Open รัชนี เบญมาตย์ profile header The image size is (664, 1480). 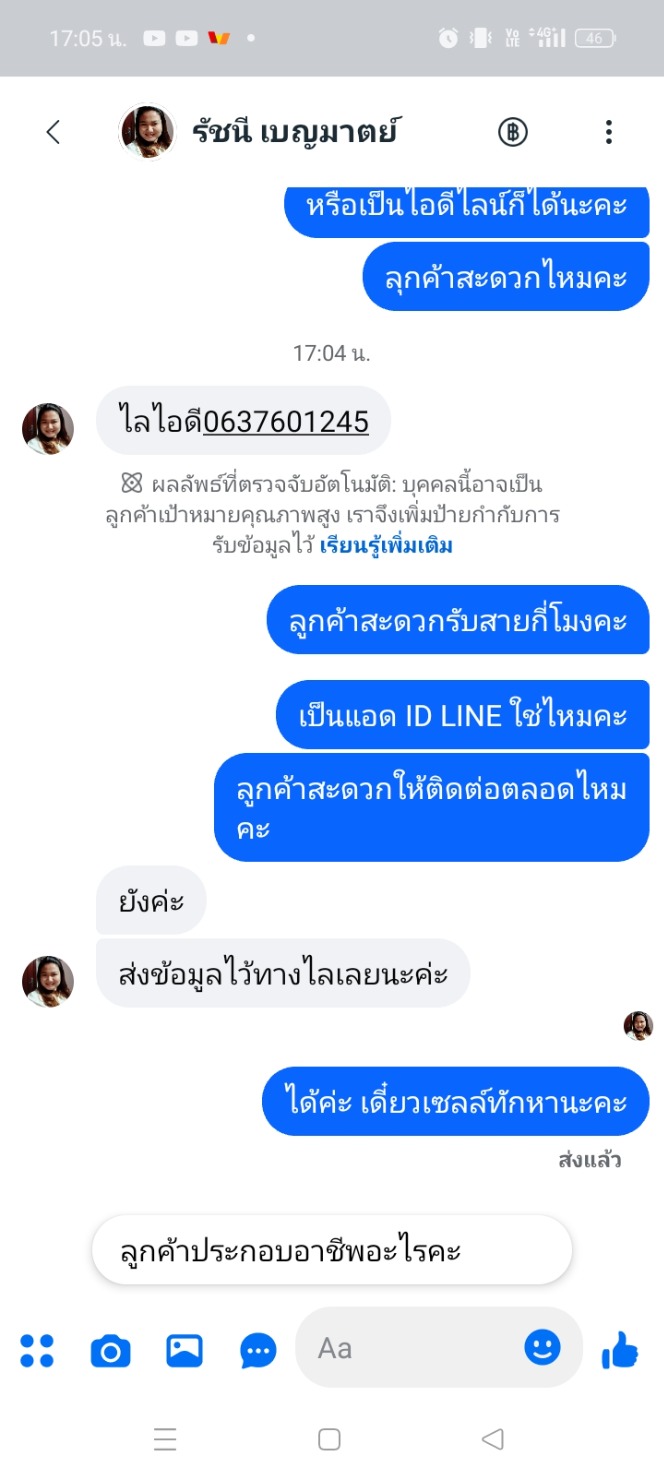coord(295,132)
